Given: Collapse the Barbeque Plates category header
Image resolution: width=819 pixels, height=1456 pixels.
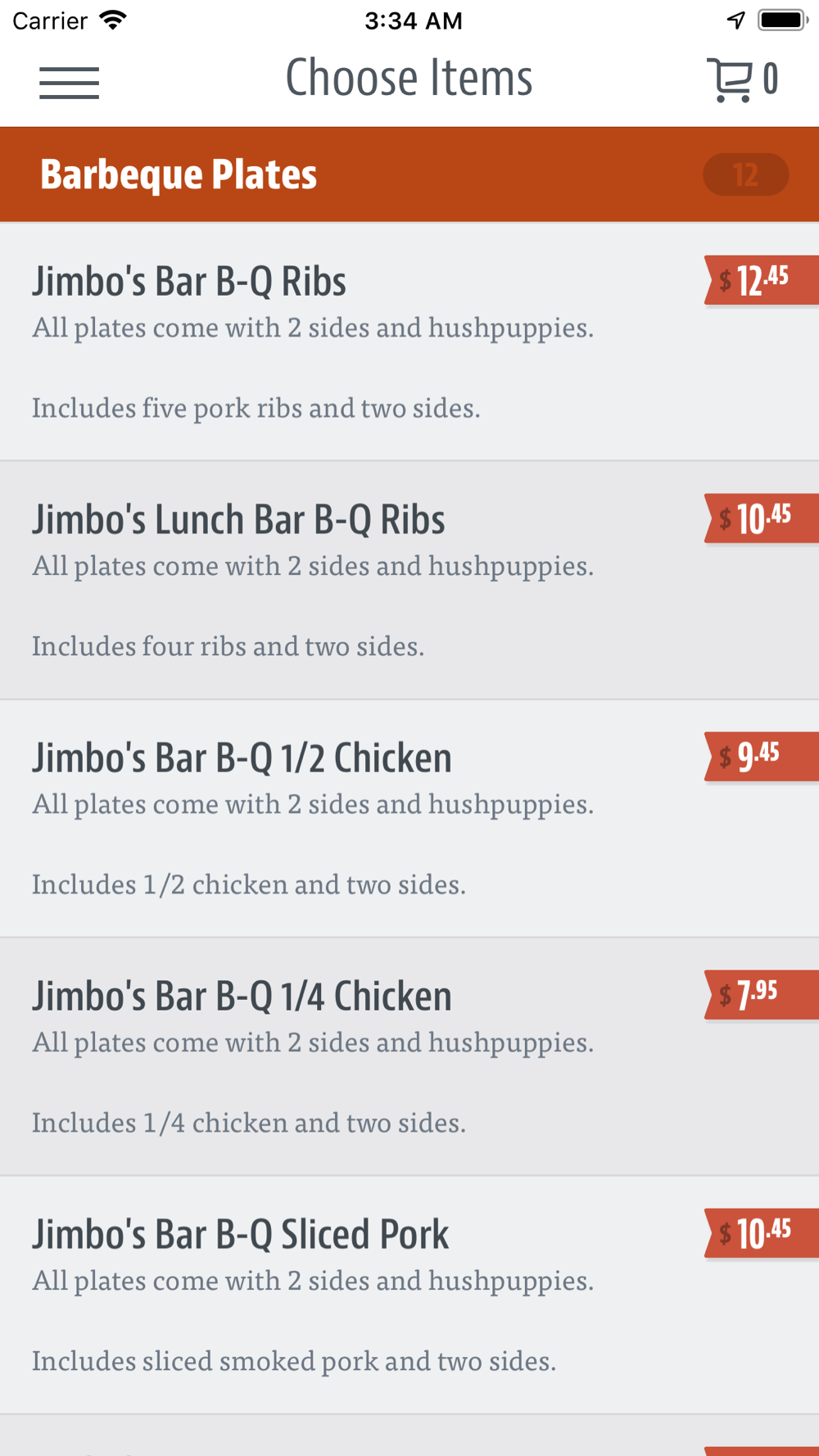Looking at the screenshot, I should click(x=409, y=174).
